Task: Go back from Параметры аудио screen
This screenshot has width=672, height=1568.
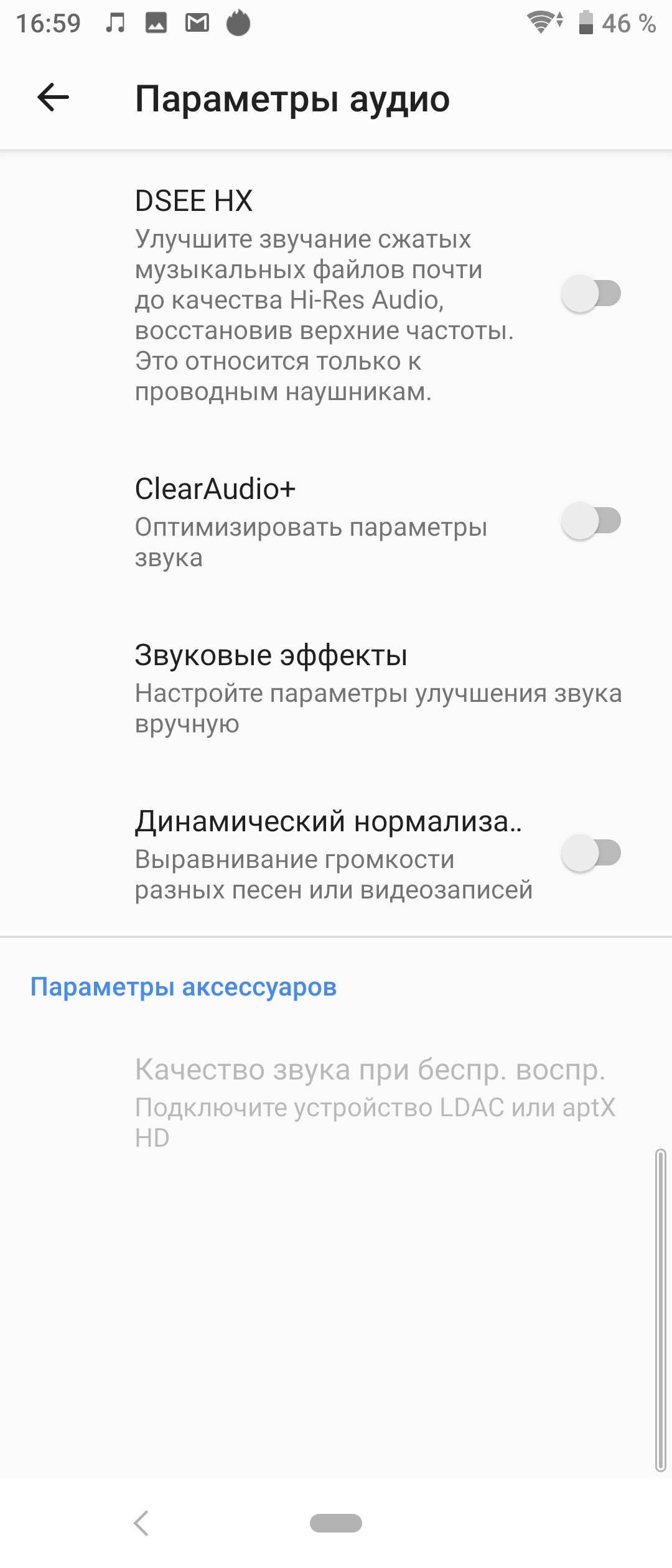Action: point(54,98)
